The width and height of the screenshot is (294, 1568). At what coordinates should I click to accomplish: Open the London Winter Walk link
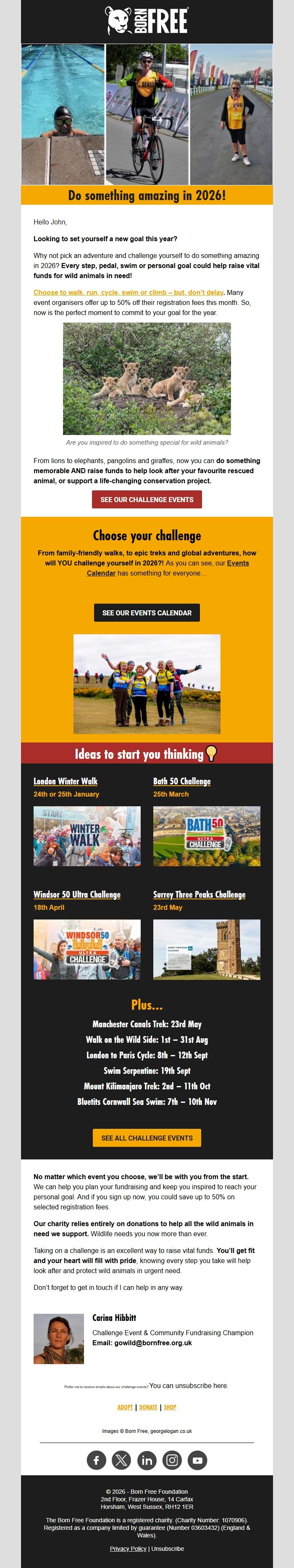tap(65, 781)
